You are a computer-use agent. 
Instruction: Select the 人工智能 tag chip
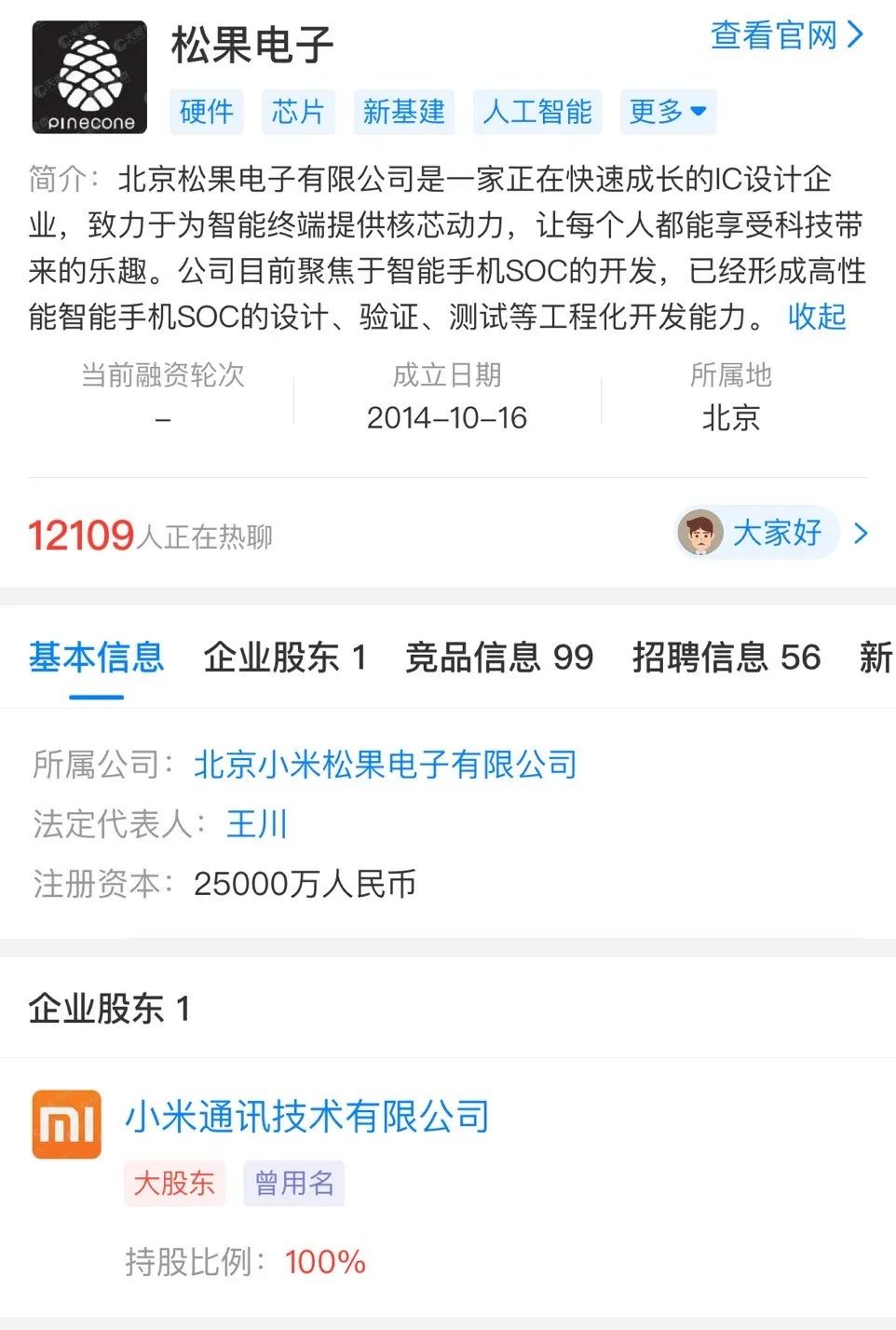pos(537,112)
